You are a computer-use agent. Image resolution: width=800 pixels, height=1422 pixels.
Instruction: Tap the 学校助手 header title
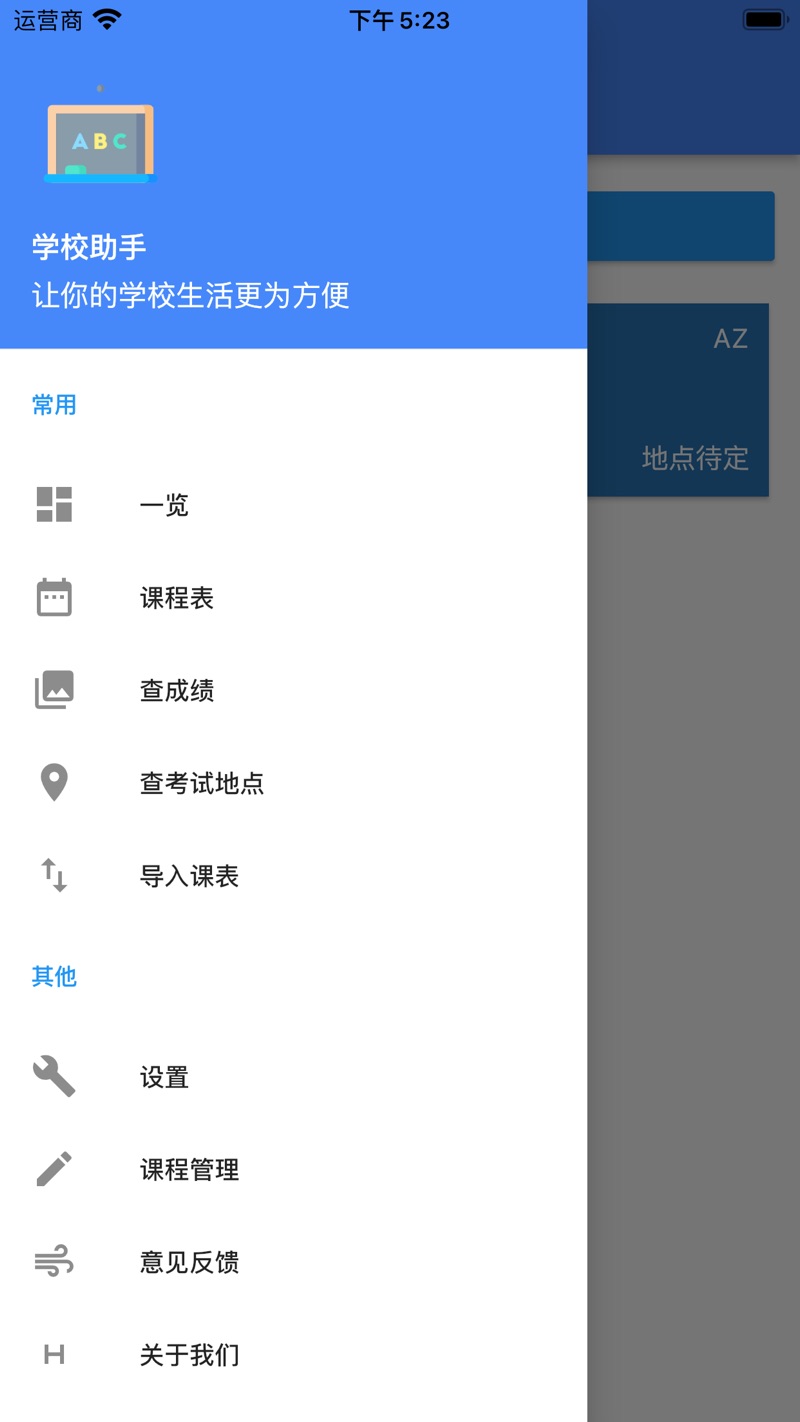[88, 246]
